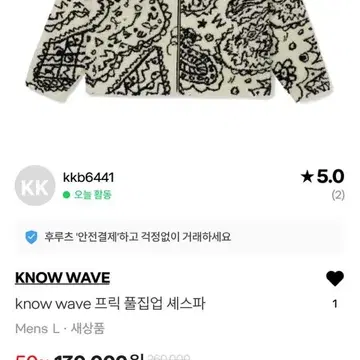
Task: Open seller kkb6441's profile
Action: tap(88, 177)
